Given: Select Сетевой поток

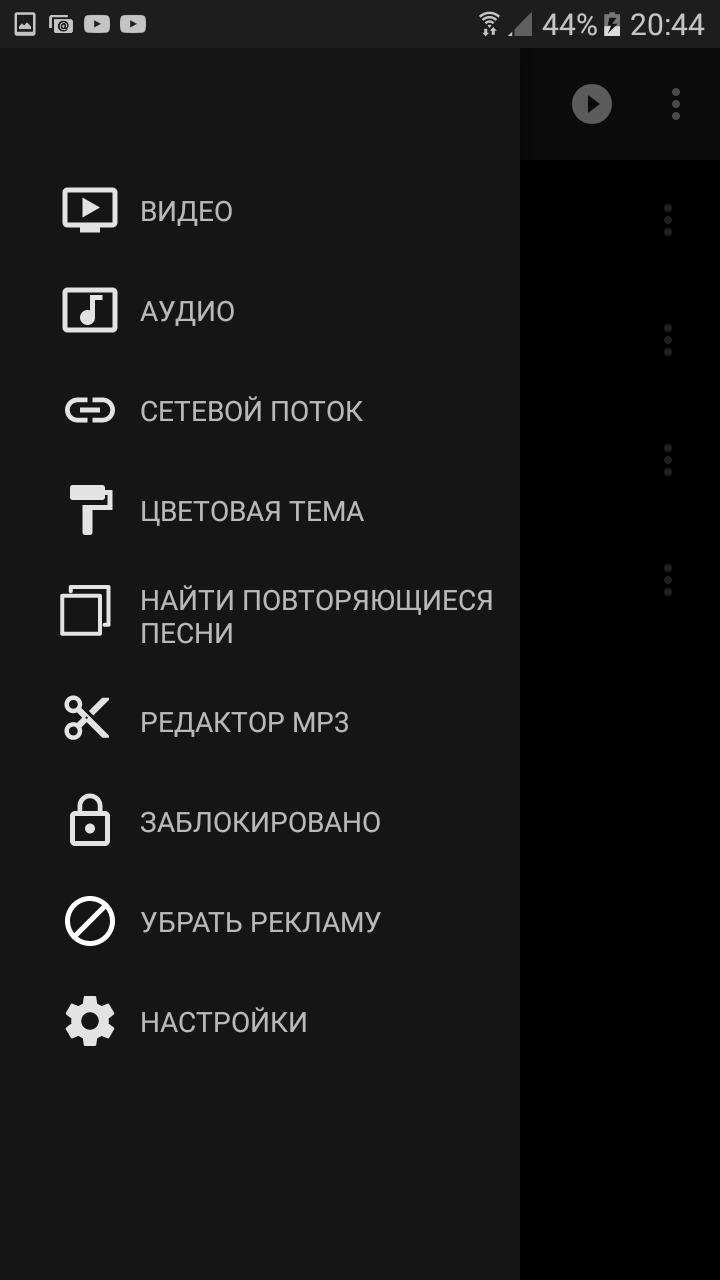Looking at the screenshot, I should pos(260,411).
